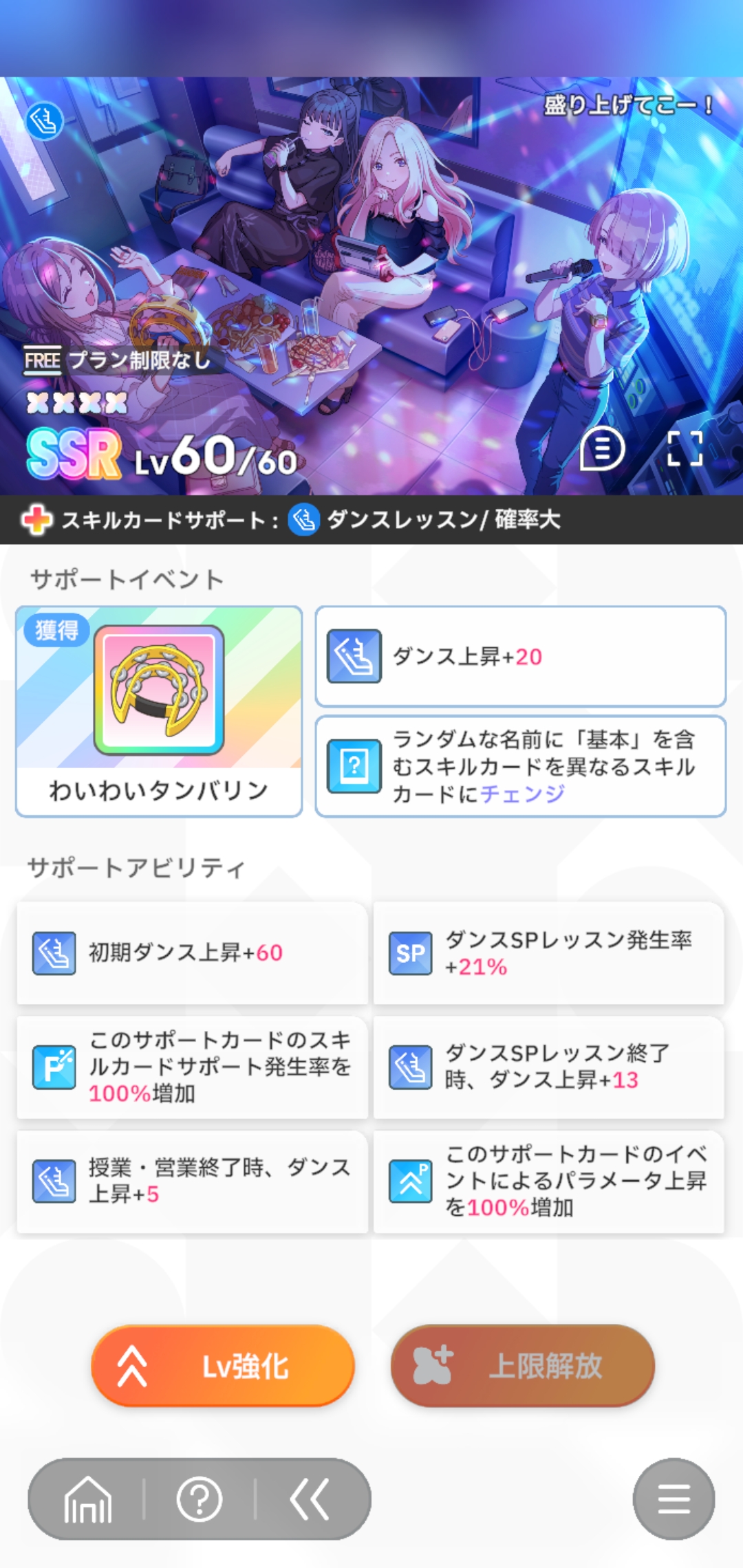Open the スキルカード チェンジ support event

point(520,766)
